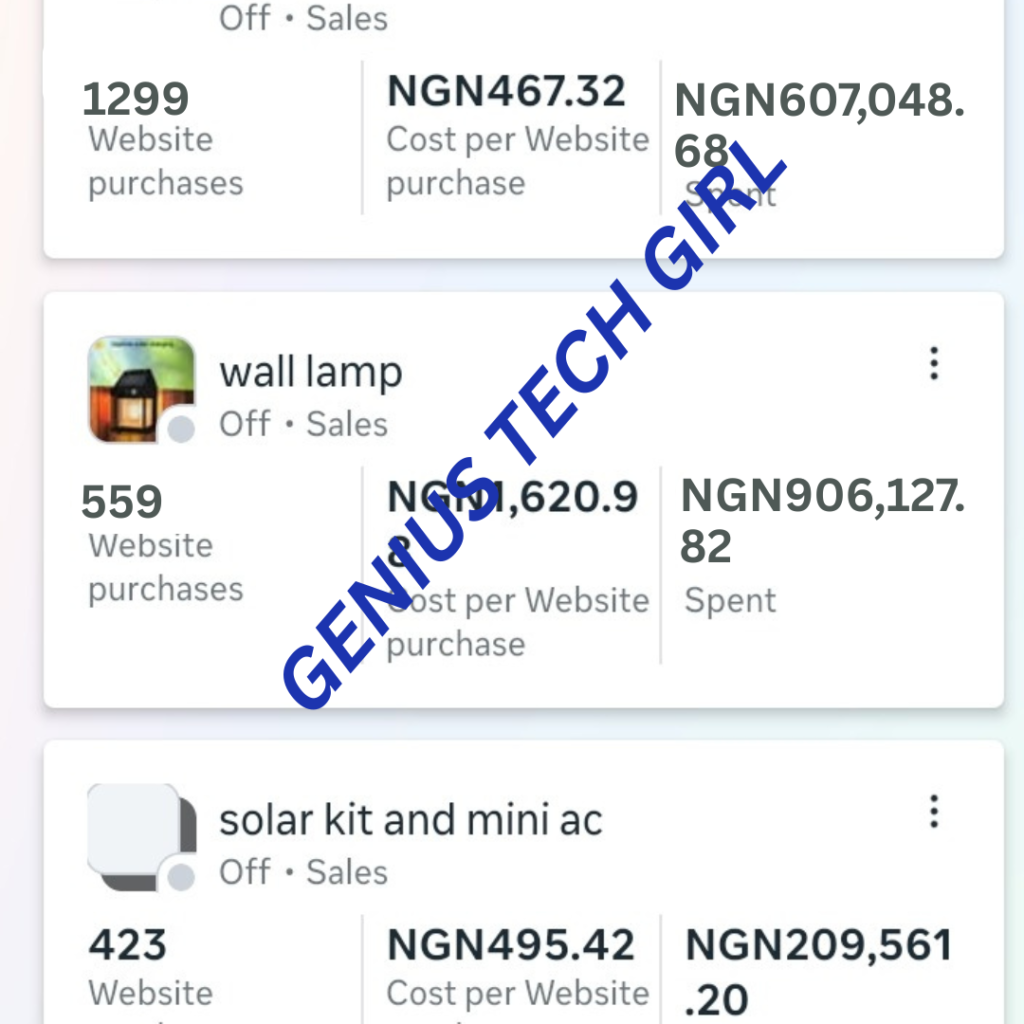The image size is (1024, 1024).
Task: Open the wall lamp overflow menu
Action: click(x=933, y=364)
